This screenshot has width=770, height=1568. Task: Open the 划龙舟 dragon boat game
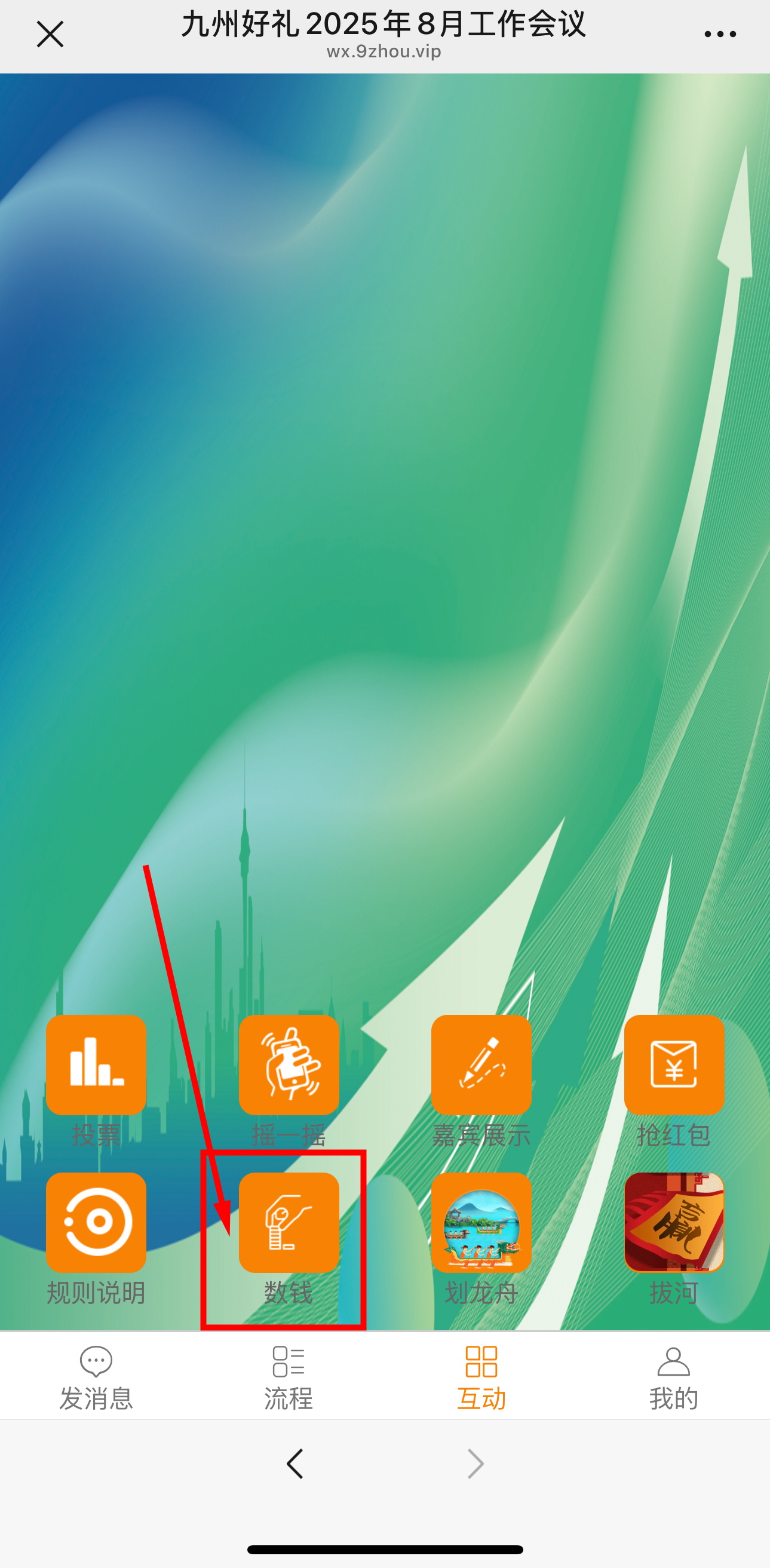[481, 1222]
